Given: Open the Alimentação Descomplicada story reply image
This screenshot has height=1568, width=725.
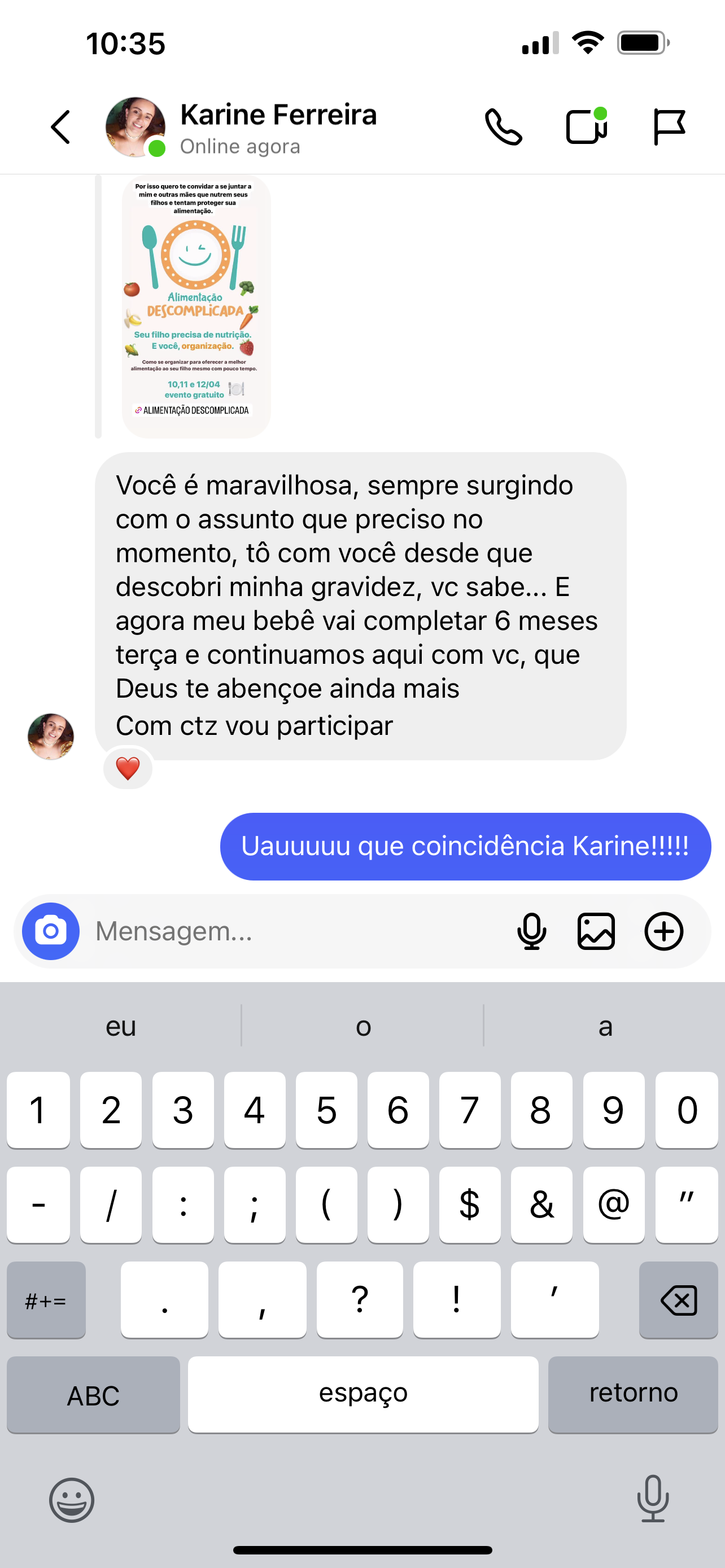Looking at the screenshot, I should click(x=196, y=306).
